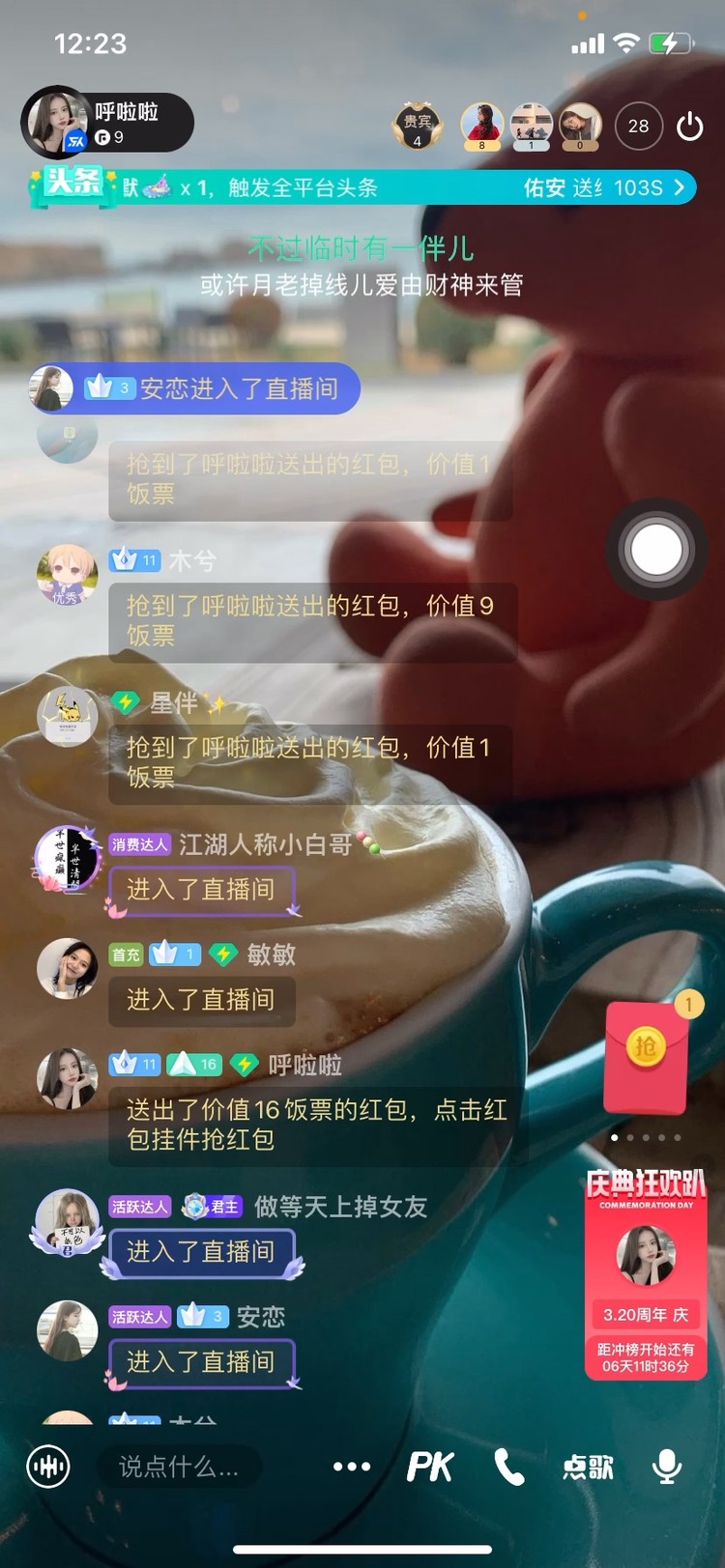Tap 木兮's avatar in the chat list
The width and height of the screenshot is (725, 1568).
coord(67,575)
